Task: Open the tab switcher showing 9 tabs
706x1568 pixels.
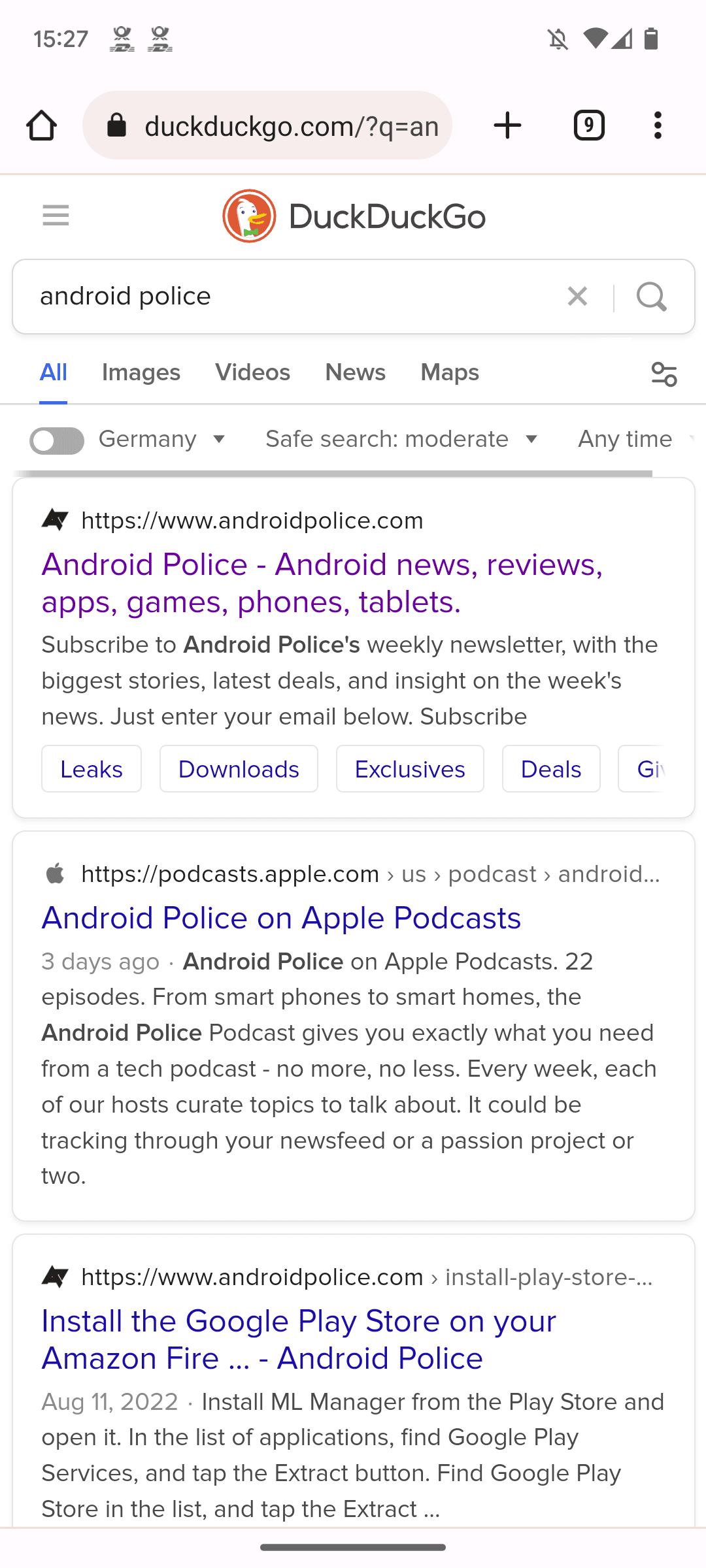Action: click(589, 125)
